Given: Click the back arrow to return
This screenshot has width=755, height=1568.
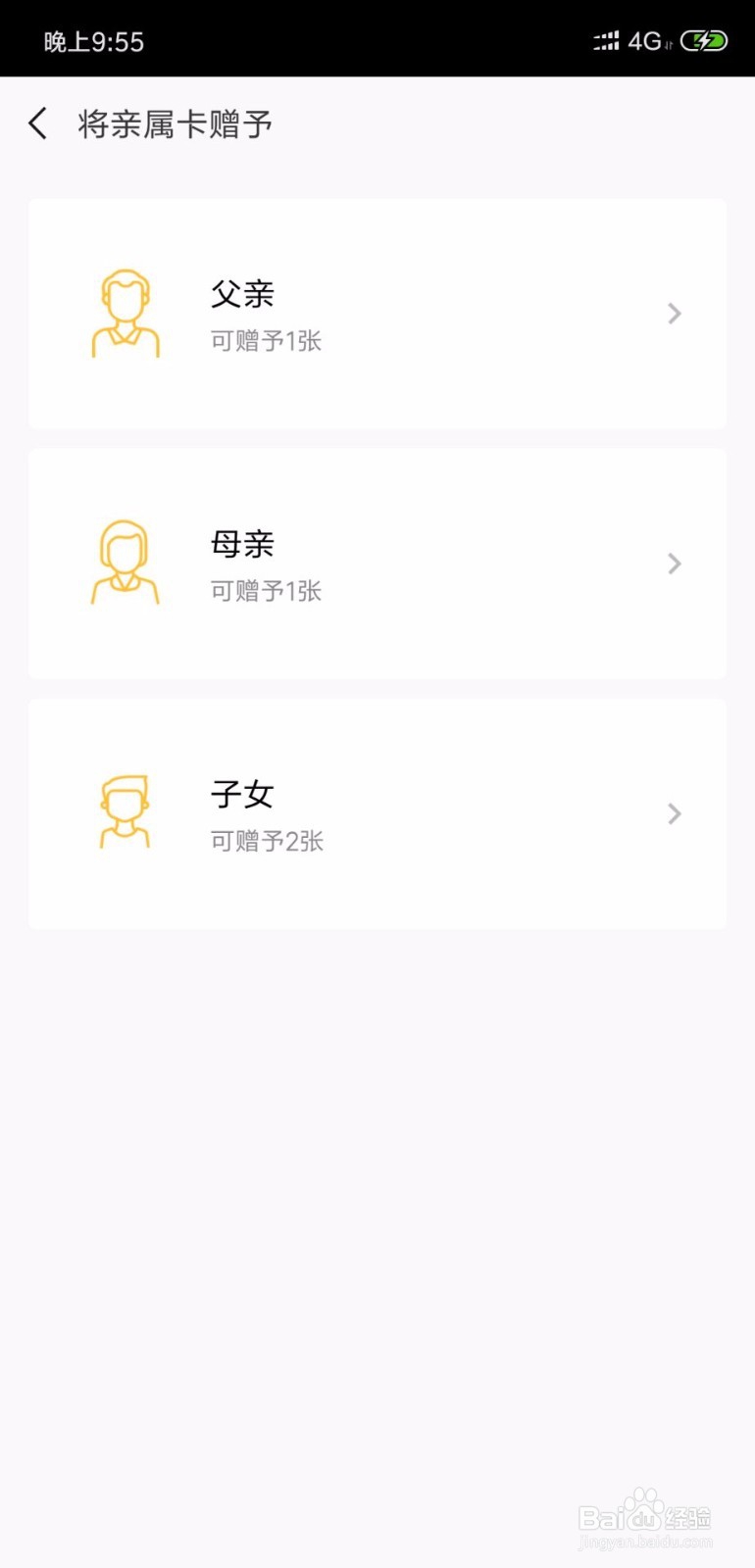Looking at the screenshot, I should coord(37,123).
